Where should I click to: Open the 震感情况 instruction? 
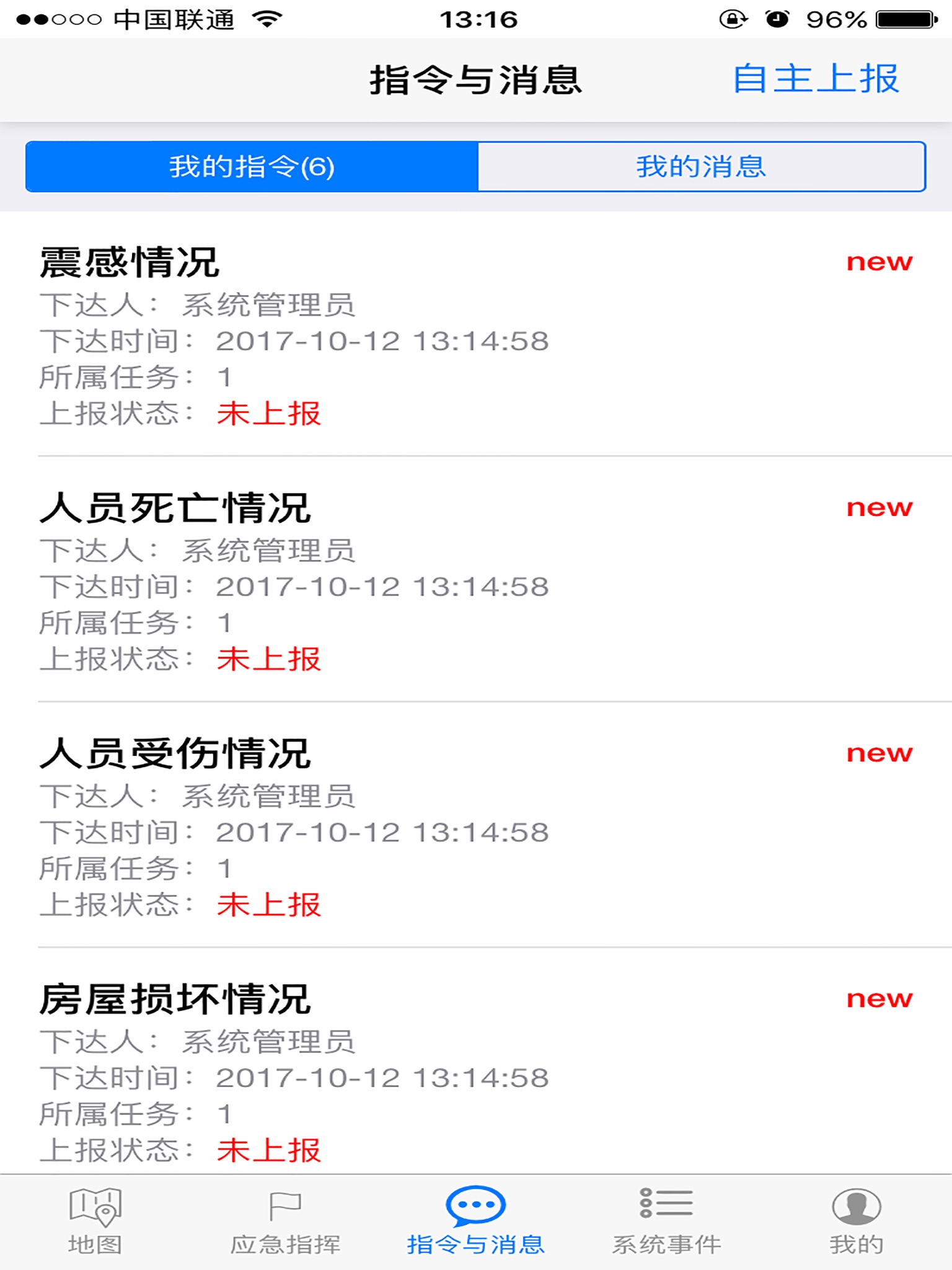tap(476, 335)
